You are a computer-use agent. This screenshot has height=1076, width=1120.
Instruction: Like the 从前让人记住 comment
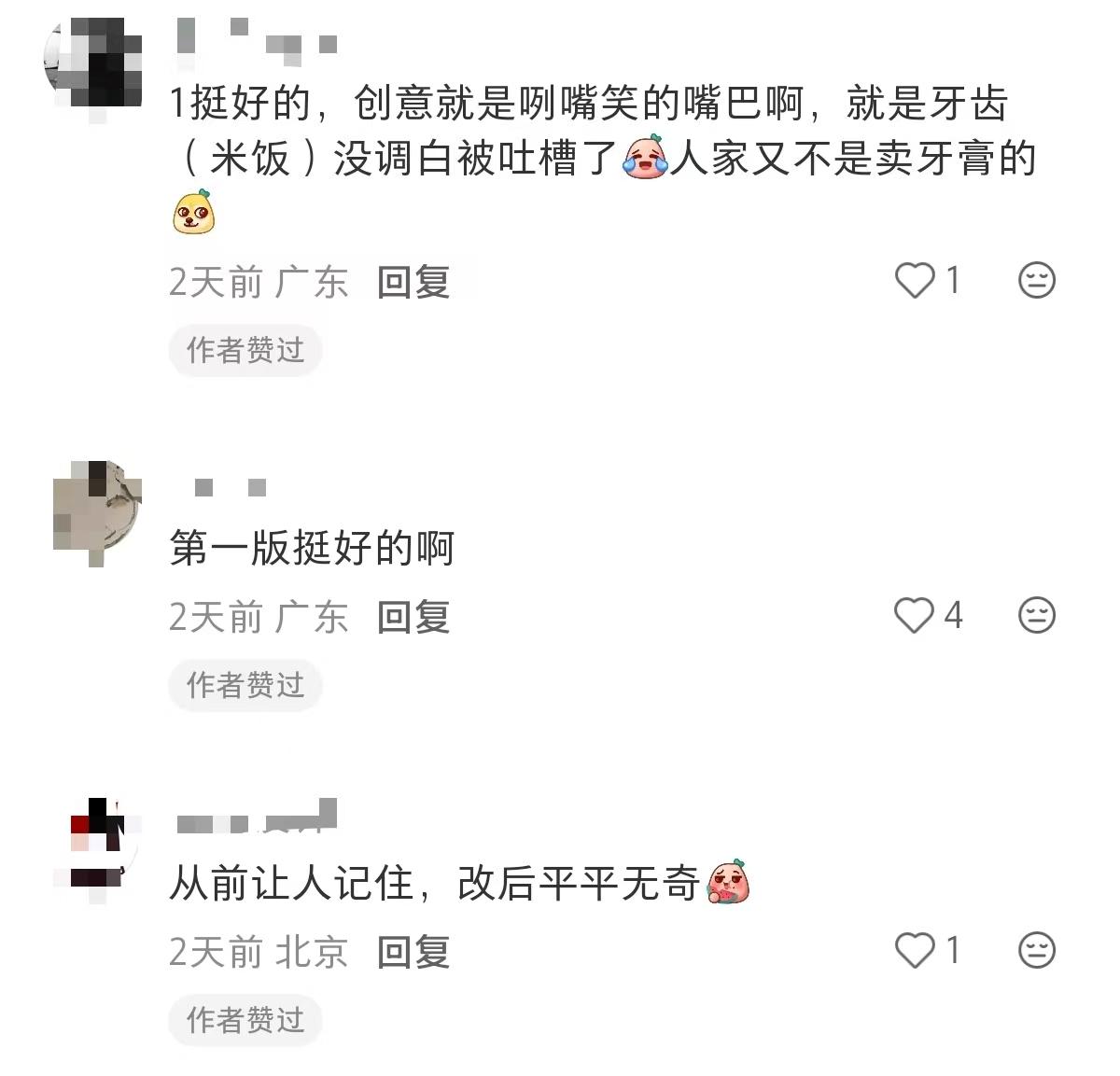pyautogui.click(x=915, y=950)
